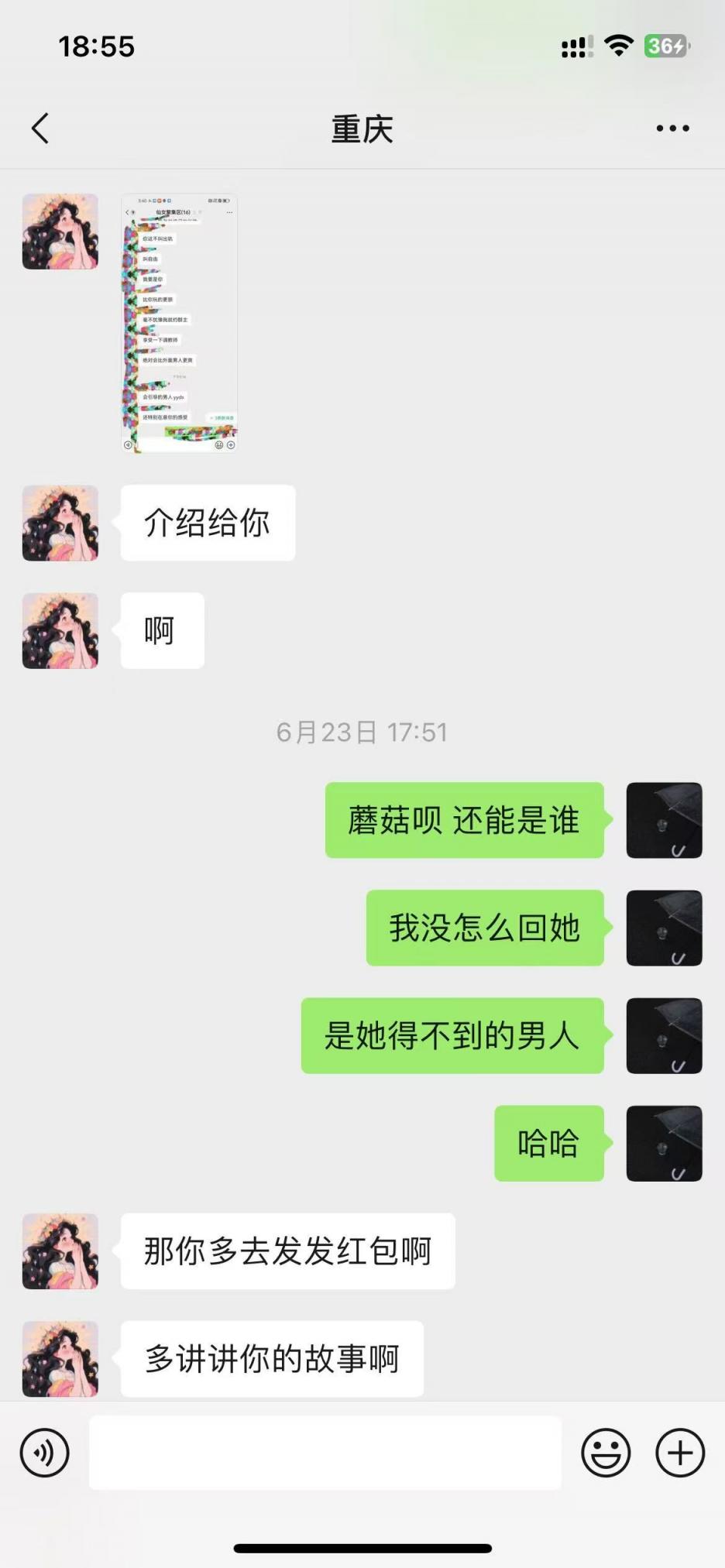Open the shared screenshot image
Screen dimensions: 725x1568
click(179, 323)
